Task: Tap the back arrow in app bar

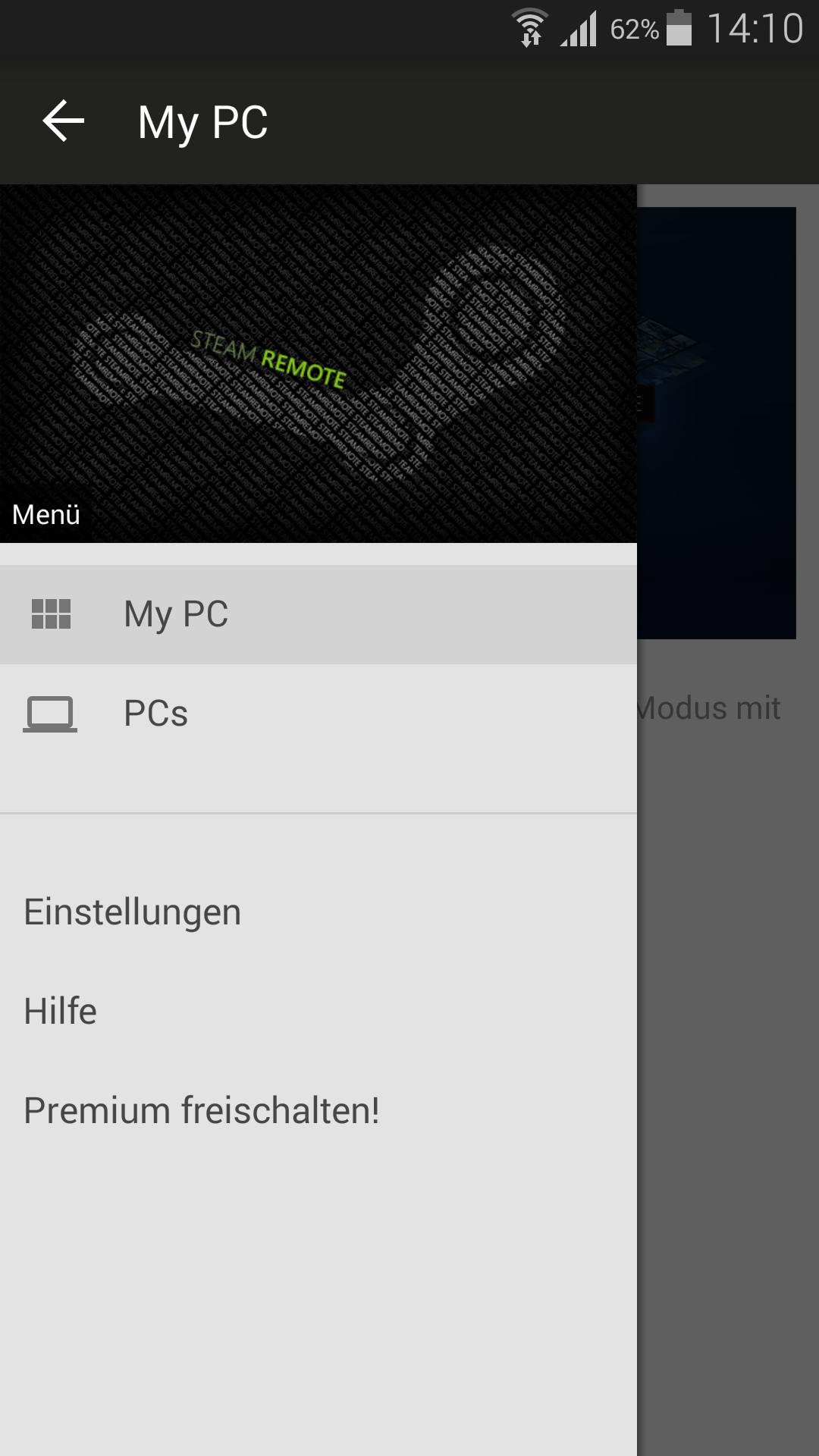Action: coord(64,121)
